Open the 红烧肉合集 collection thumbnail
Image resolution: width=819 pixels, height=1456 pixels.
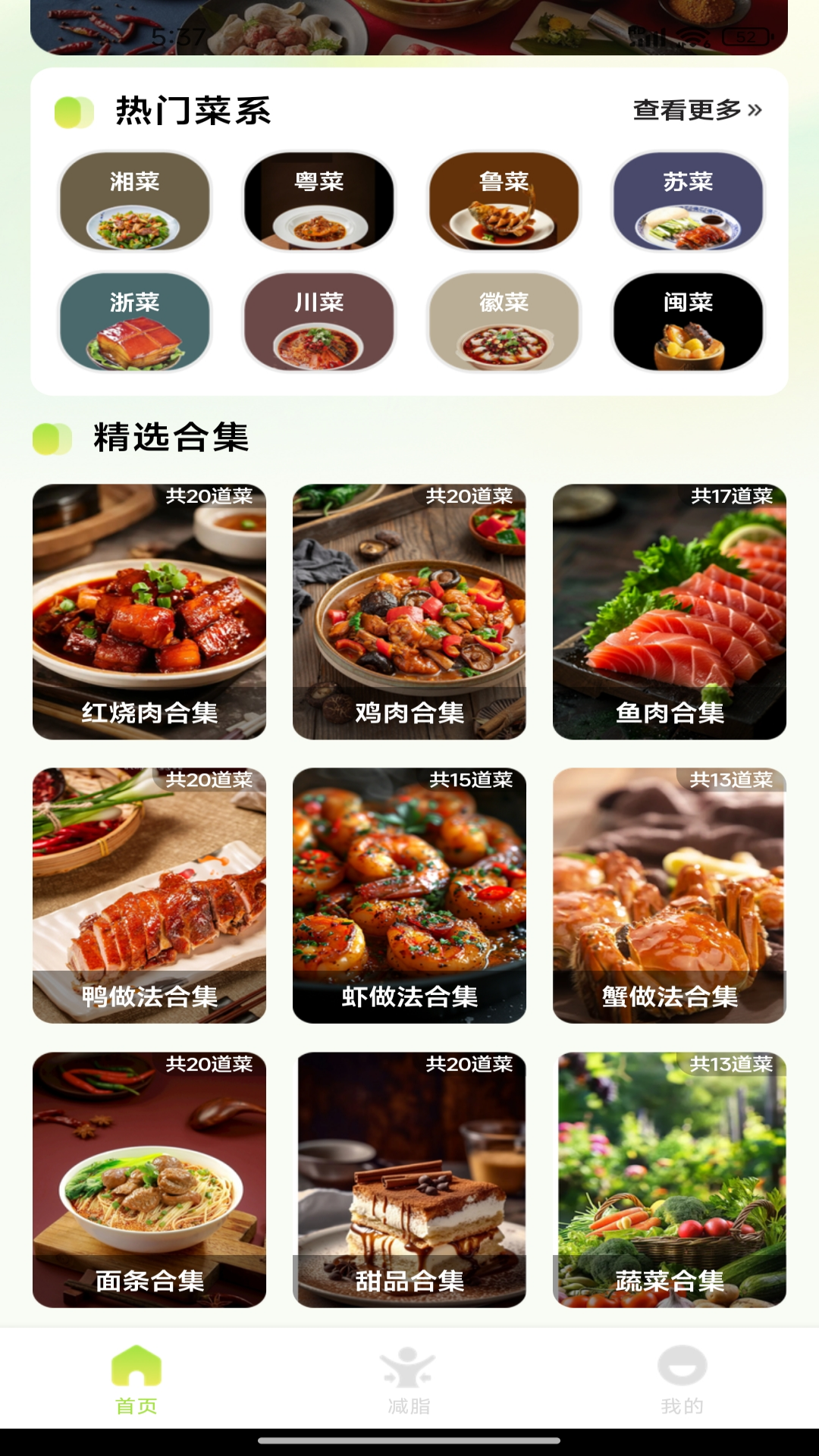pyautogui.click(x=148, y=610)
